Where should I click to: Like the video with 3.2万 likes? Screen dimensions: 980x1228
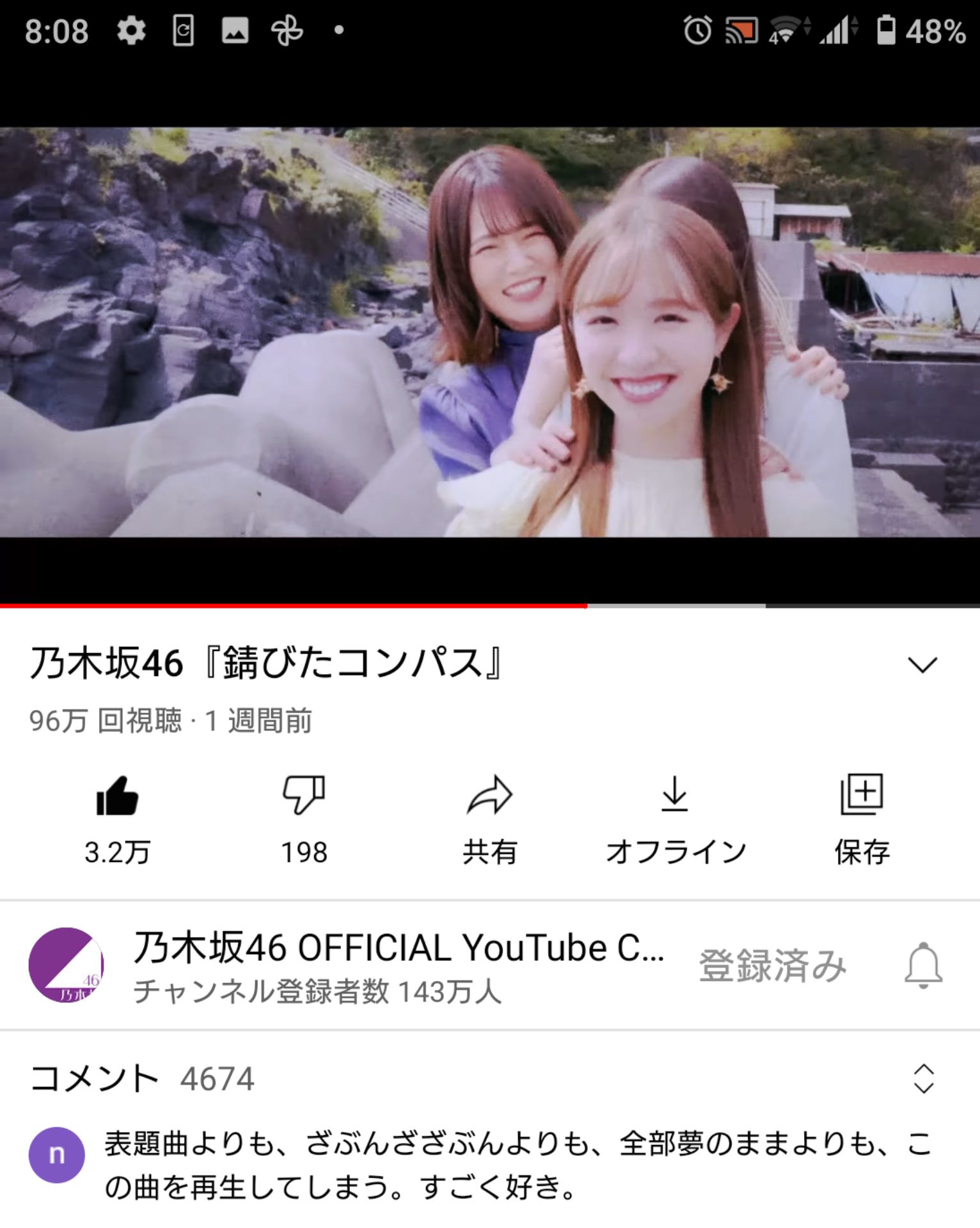click(117, 797)
